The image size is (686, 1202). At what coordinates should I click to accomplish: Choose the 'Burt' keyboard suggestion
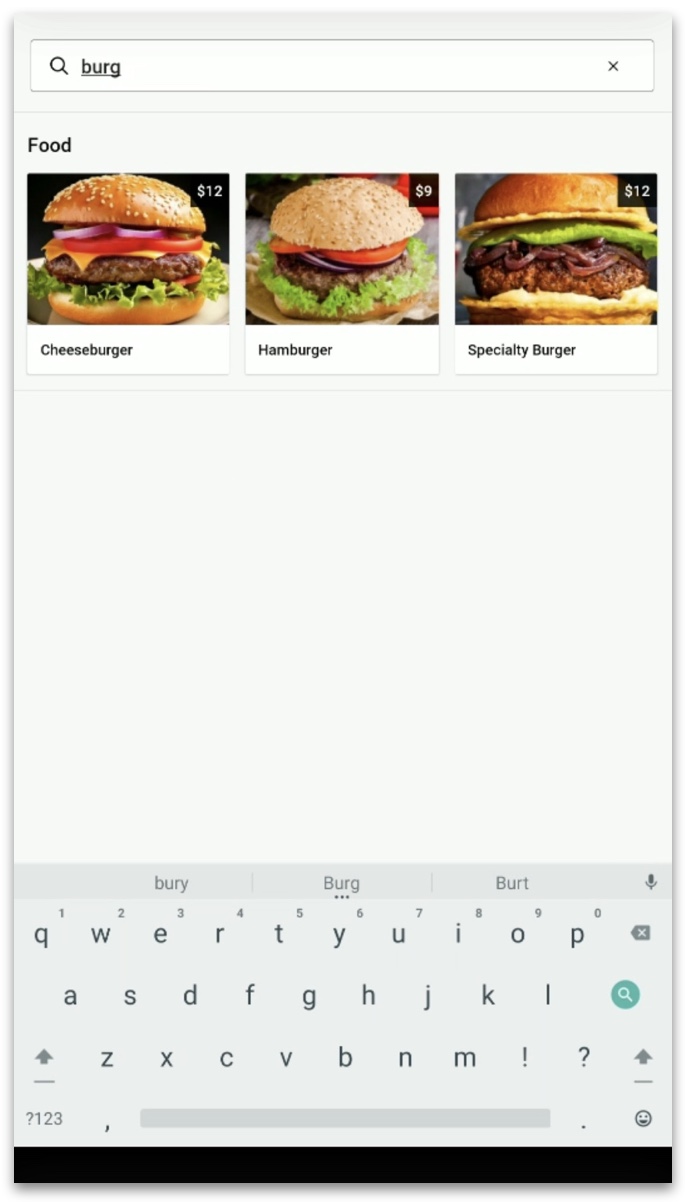512,883
